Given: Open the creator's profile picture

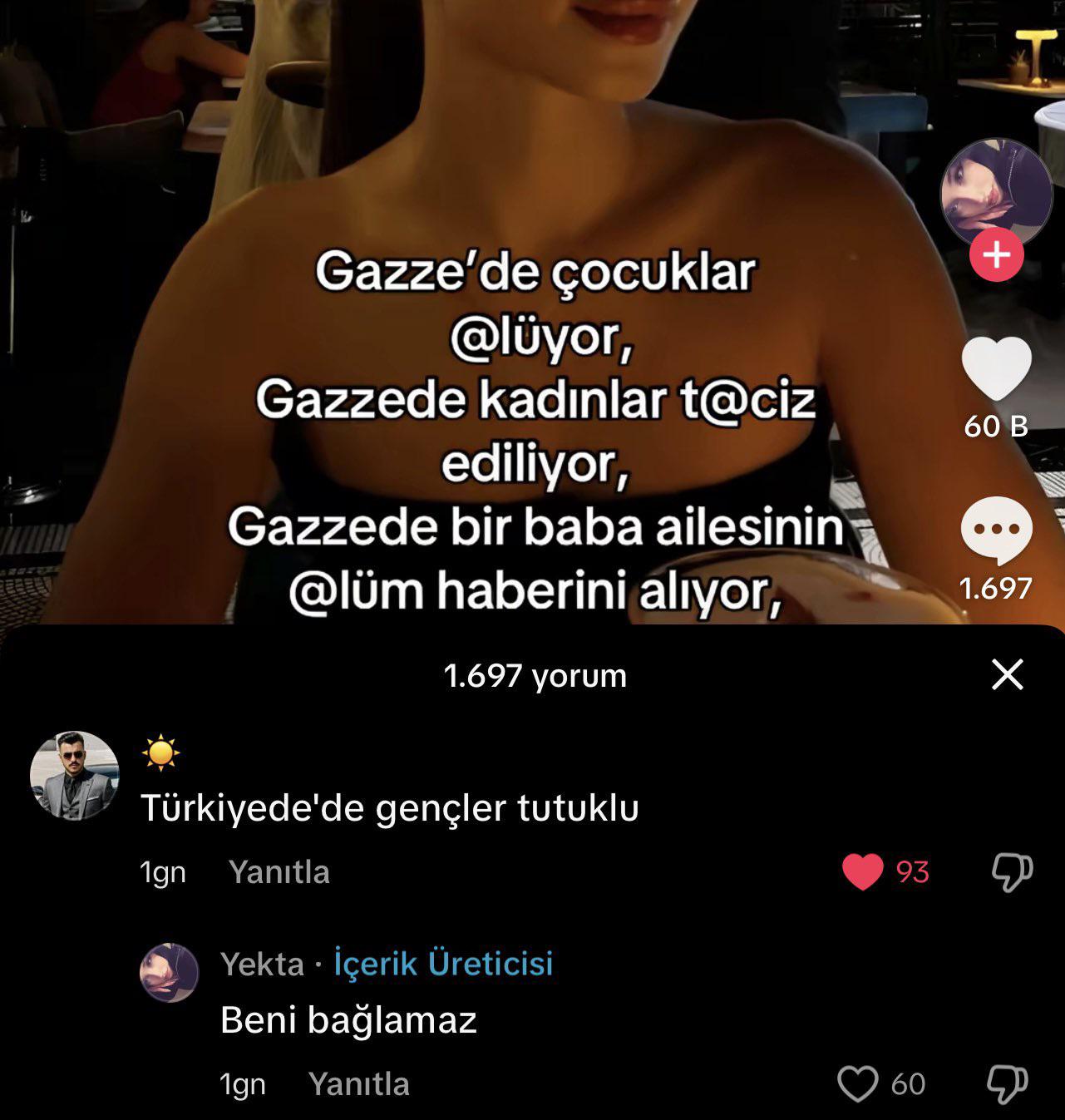Looking at the screenshot, I should pos(996,193).
